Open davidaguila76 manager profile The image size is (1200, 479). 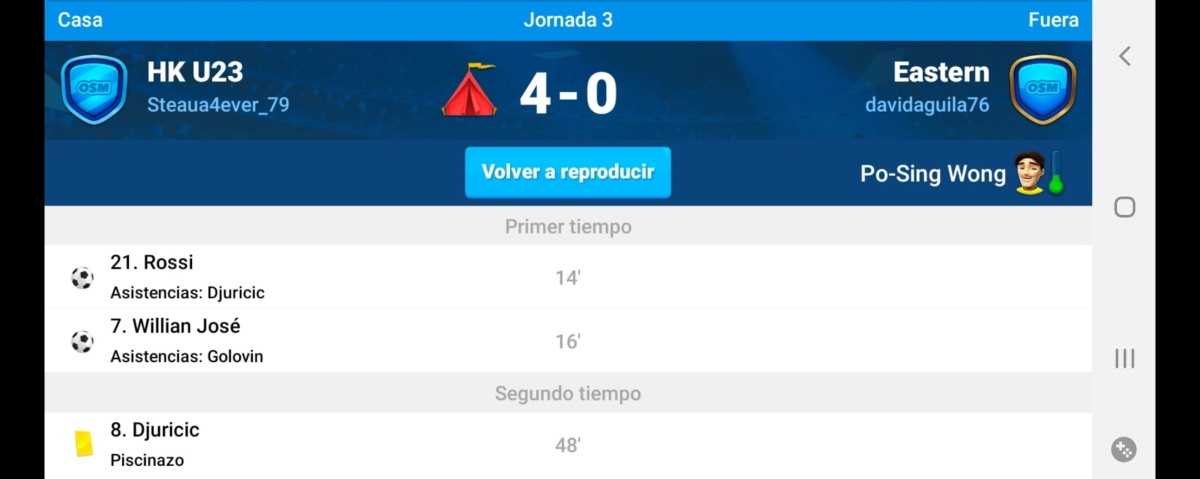pyautogui.click(x=927, y=104)
